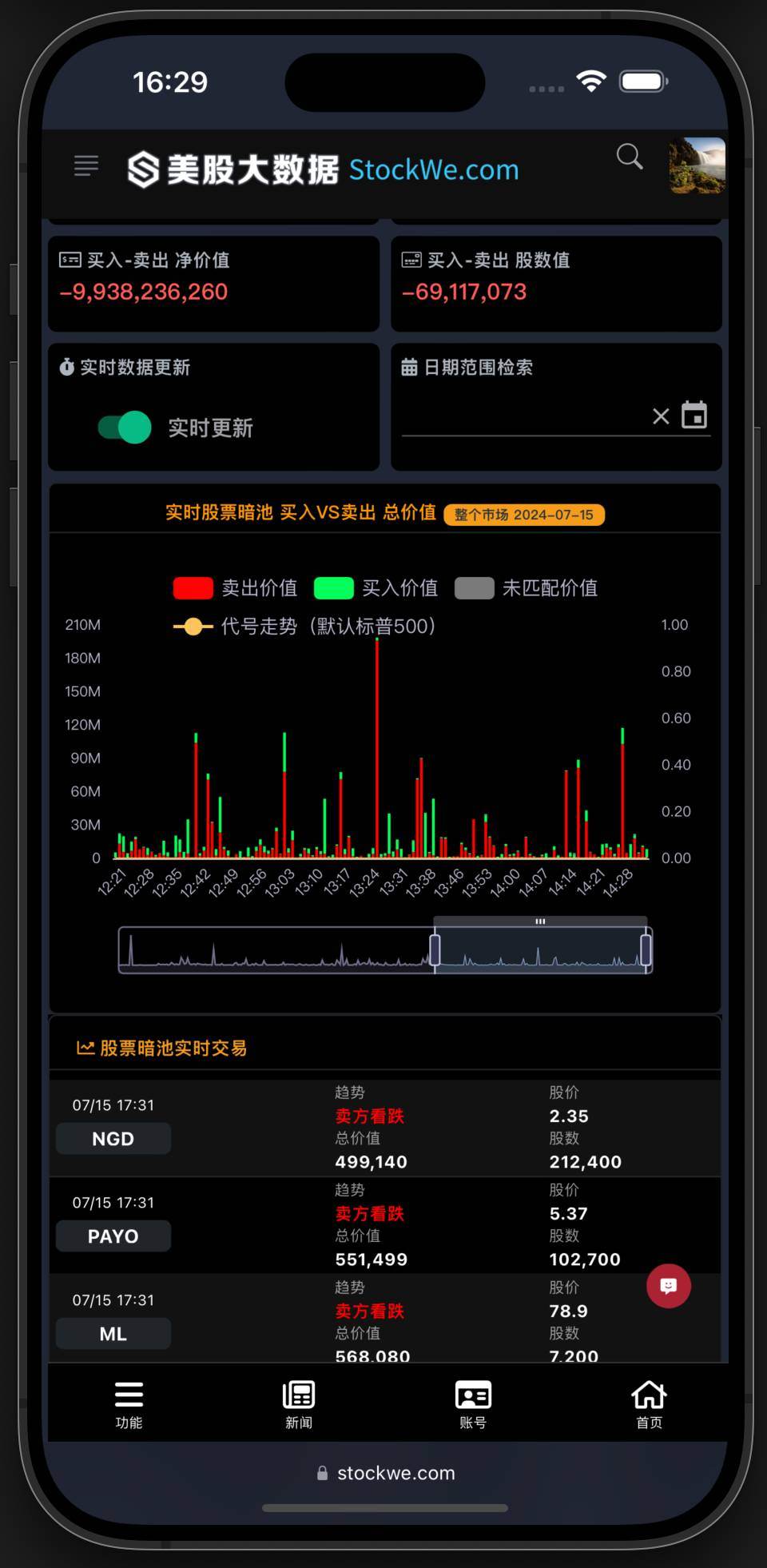Clear the 日期范围检索 date field
Image resolution: width=767 pixels, height=1568 pixels.
(x=661, y=416)
